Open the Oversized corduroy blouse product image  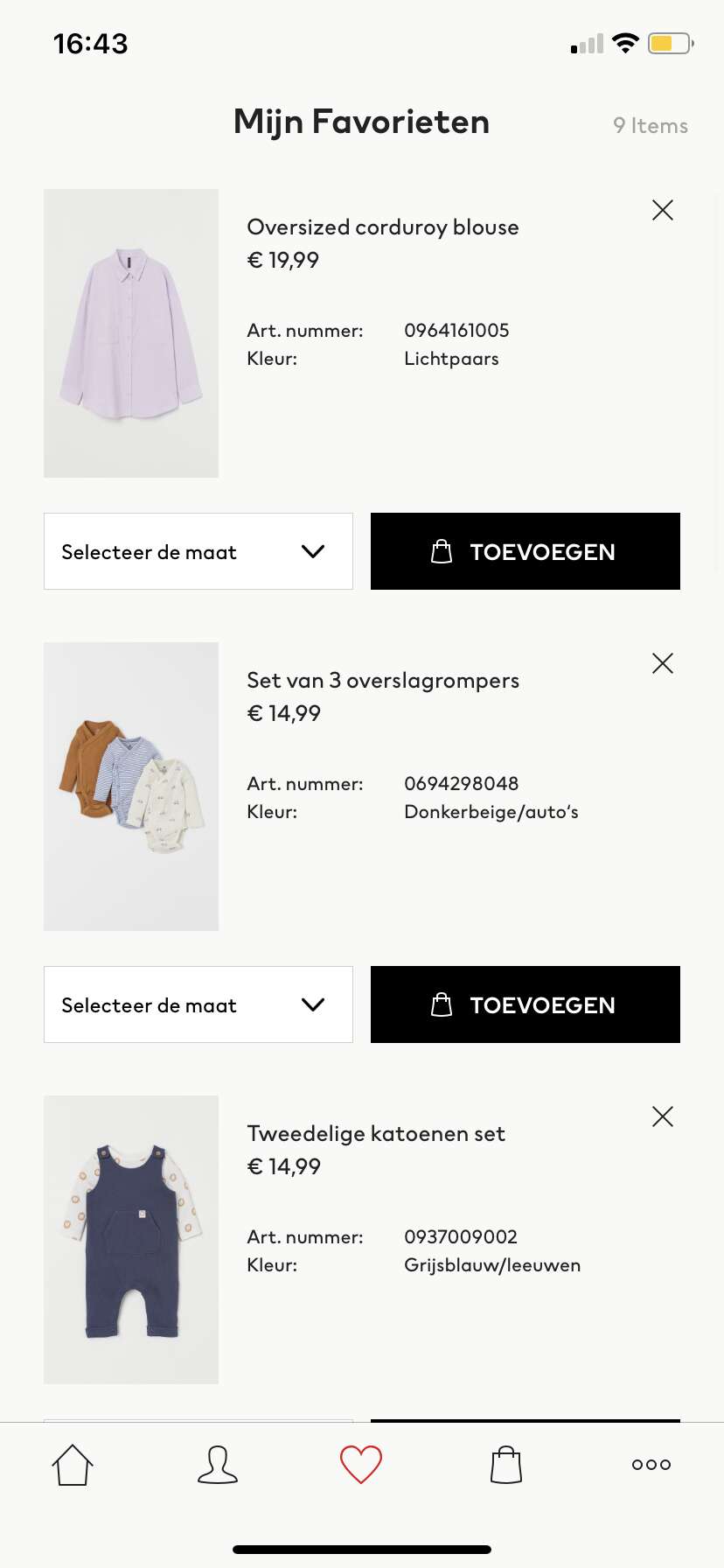point(131,333)
